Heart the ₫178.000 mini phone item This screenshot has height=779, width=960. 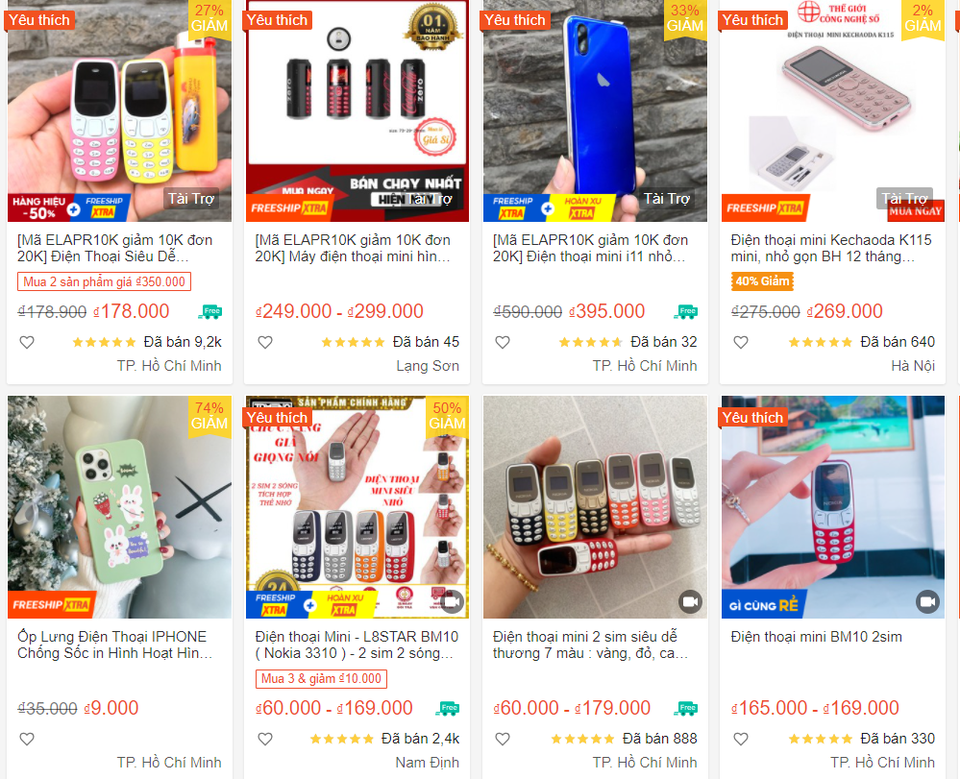pos(27,342)
